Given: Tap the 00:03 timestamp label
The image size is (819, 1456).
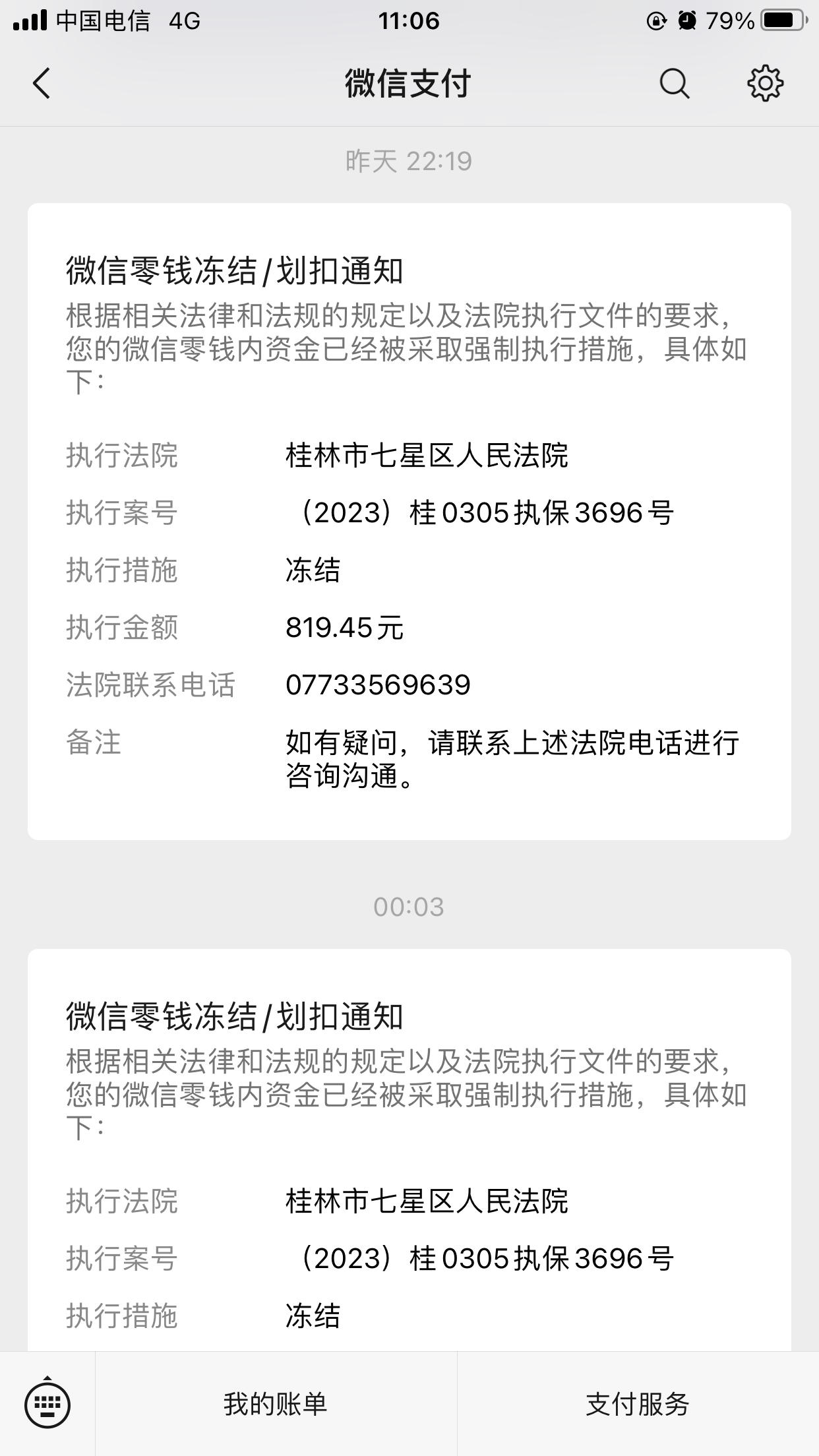Looking at the screenshot, I should [409, 907].
